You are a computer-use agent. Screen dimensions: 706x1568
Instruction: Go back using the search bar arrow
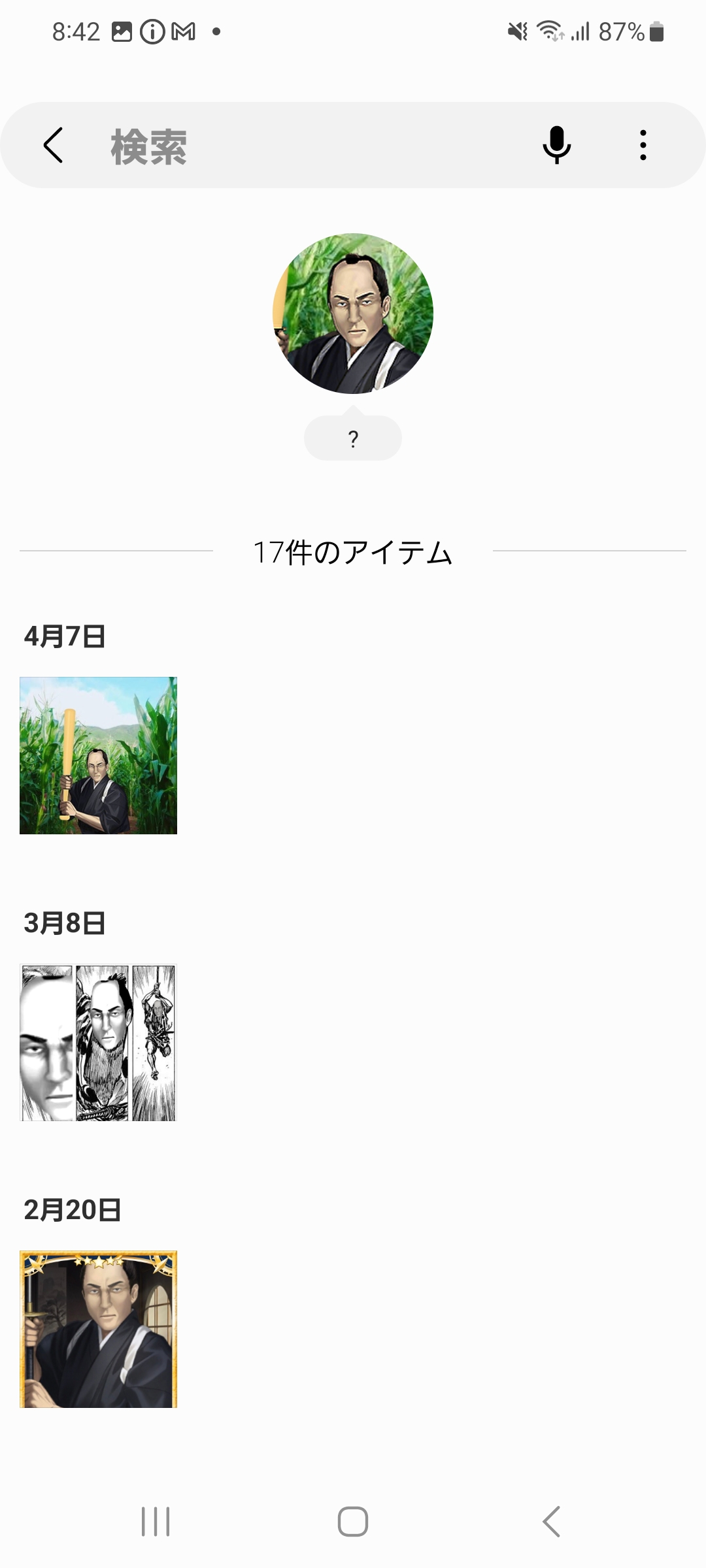(x=54, y=145)
